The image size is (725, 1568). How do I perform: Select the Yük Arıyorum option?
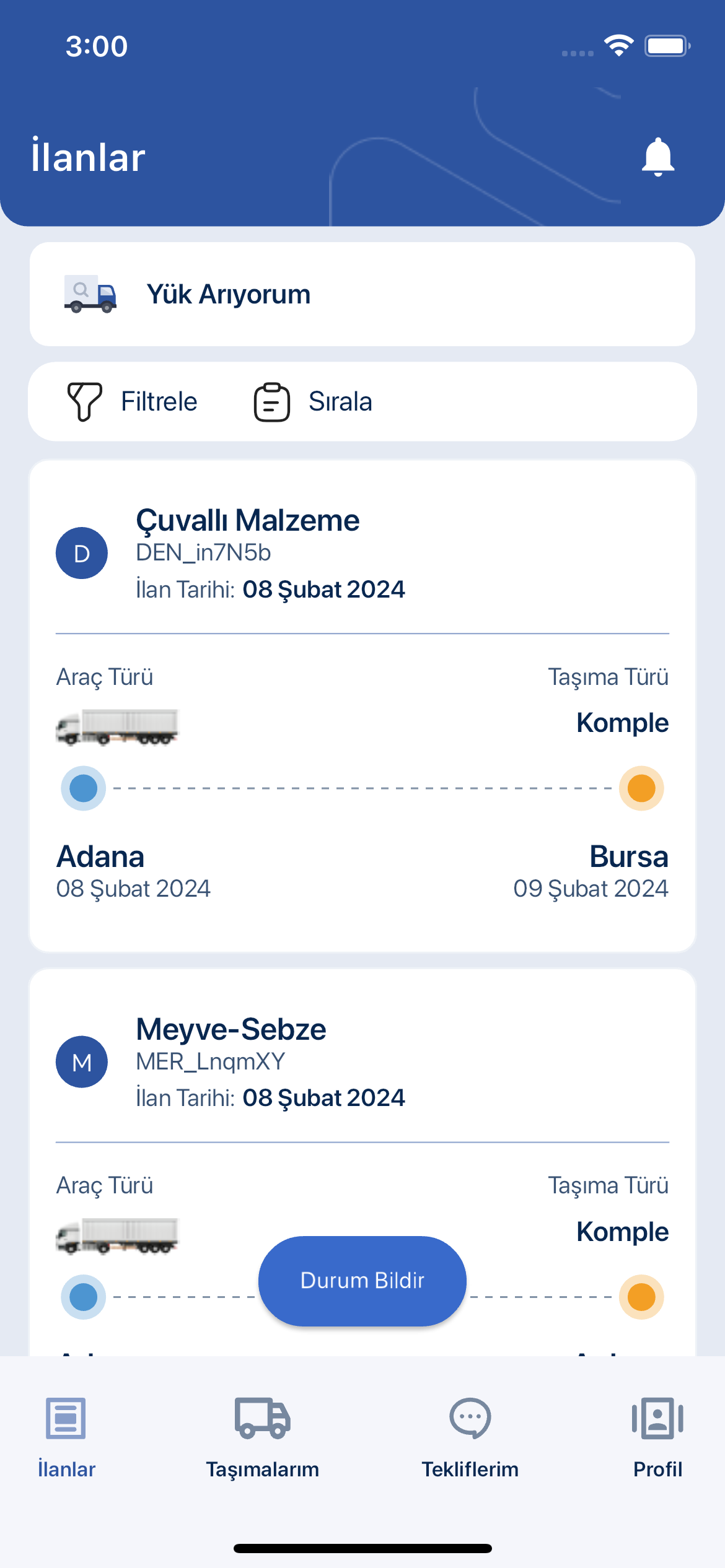(362, 294)
